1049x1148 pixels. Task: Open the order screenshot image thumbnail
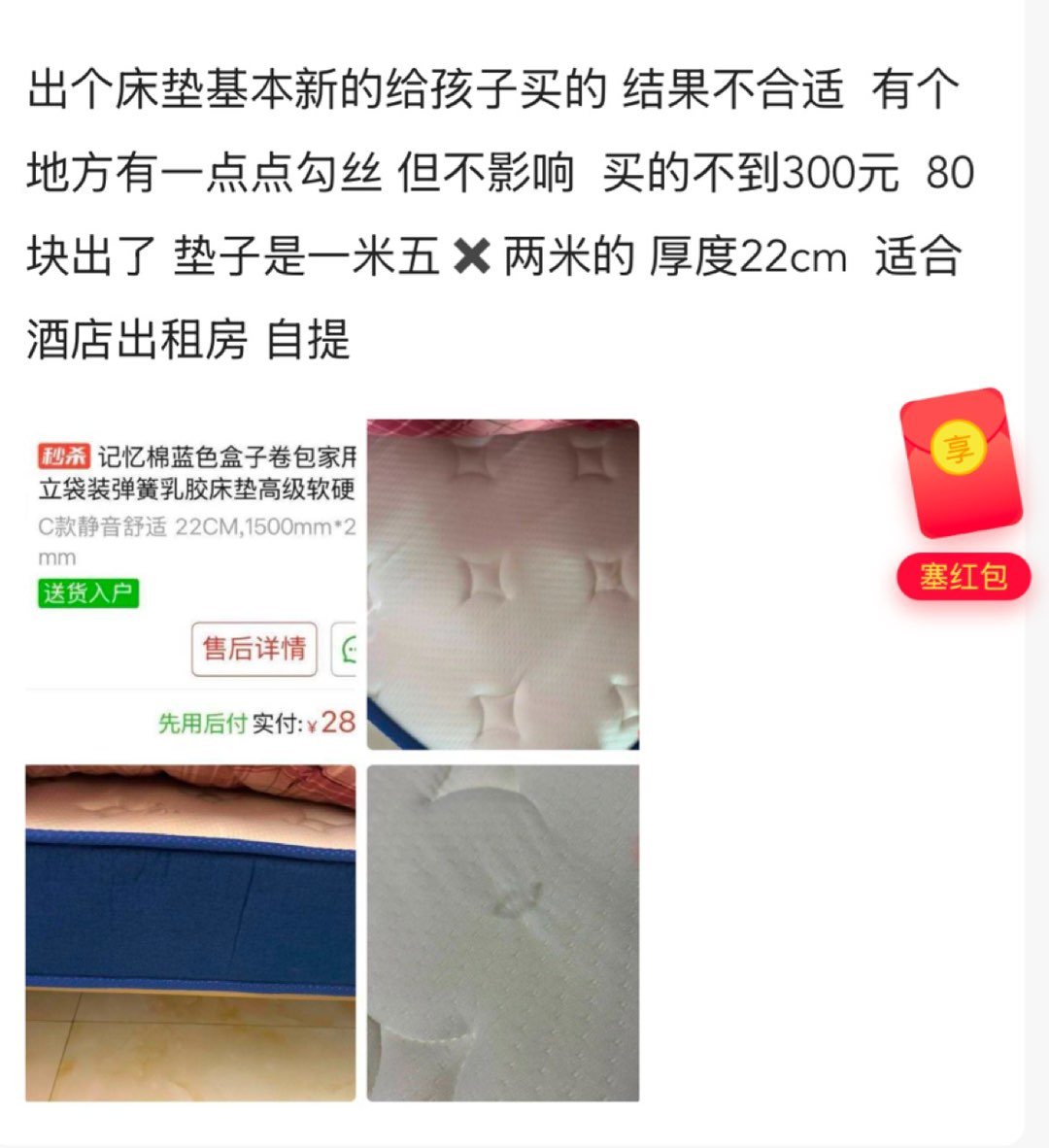click(x=190, y=585)
